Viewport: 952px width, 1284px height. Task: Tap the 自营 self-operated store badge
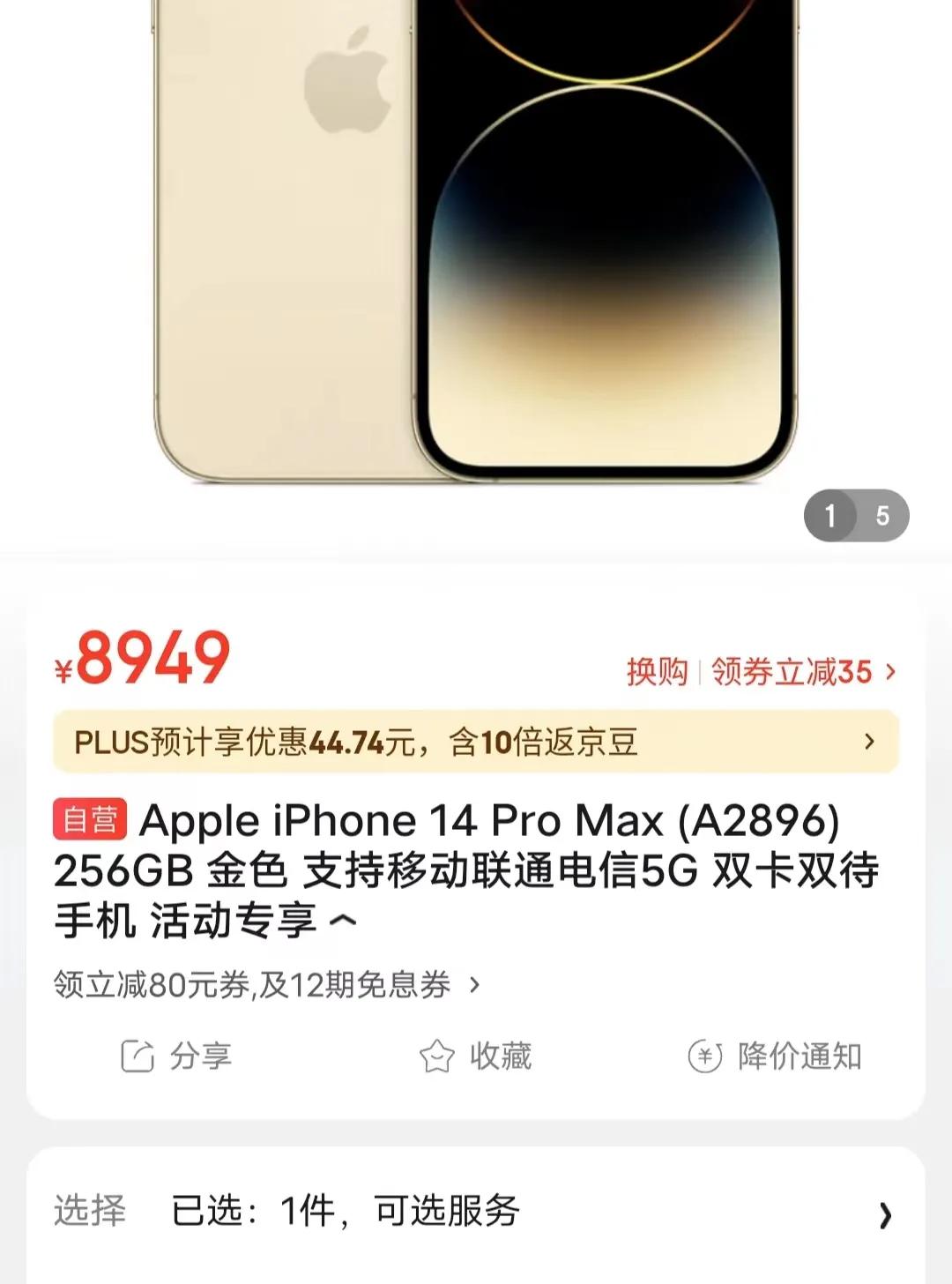click(x=88, y=819)
